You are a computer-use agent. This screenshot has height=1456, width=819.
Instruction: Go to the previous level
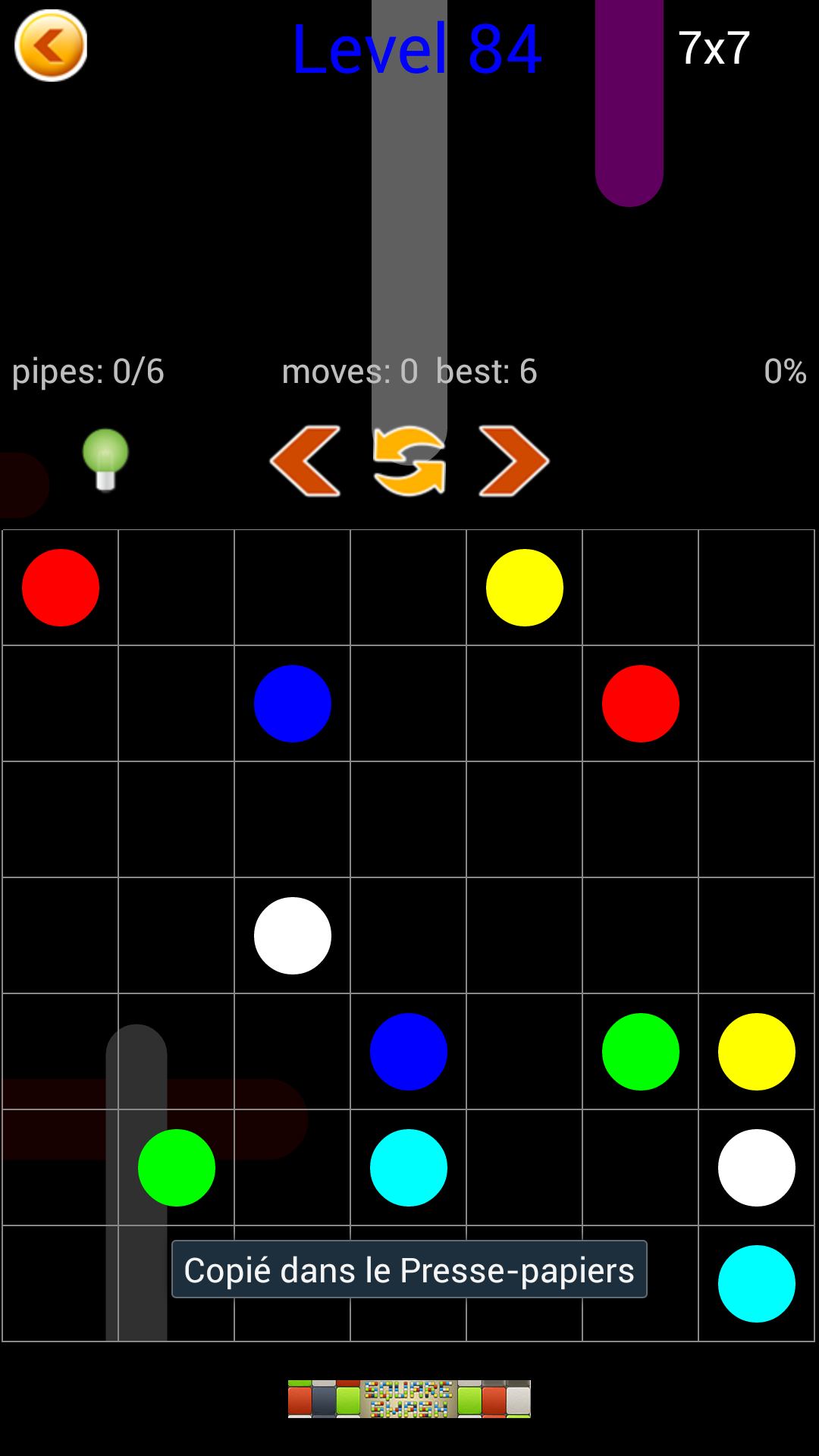click(x=306, y=461)
